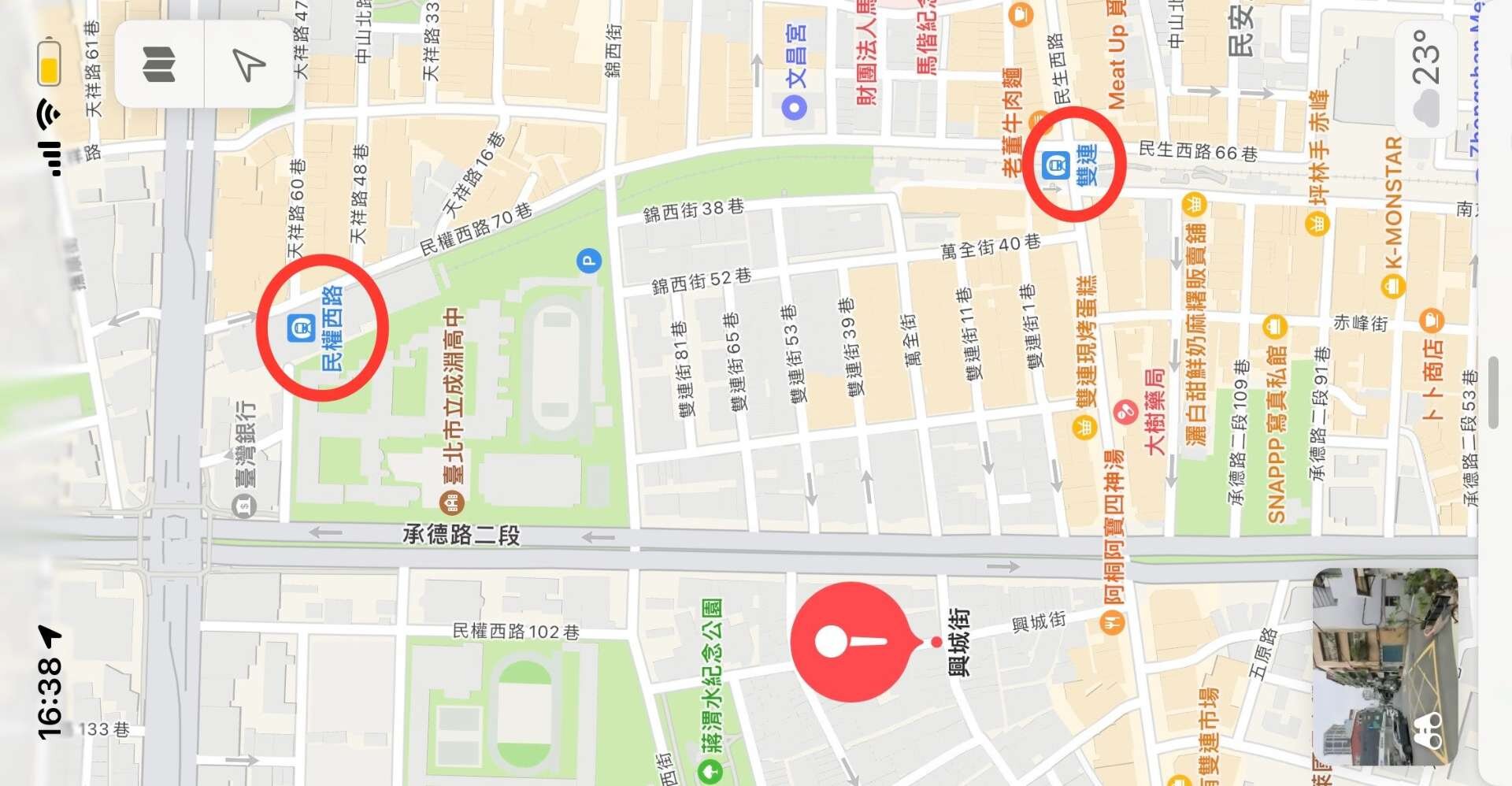
Task: Open 老董牛肉麵 restaurant marker
Action: coord(1021,14)
